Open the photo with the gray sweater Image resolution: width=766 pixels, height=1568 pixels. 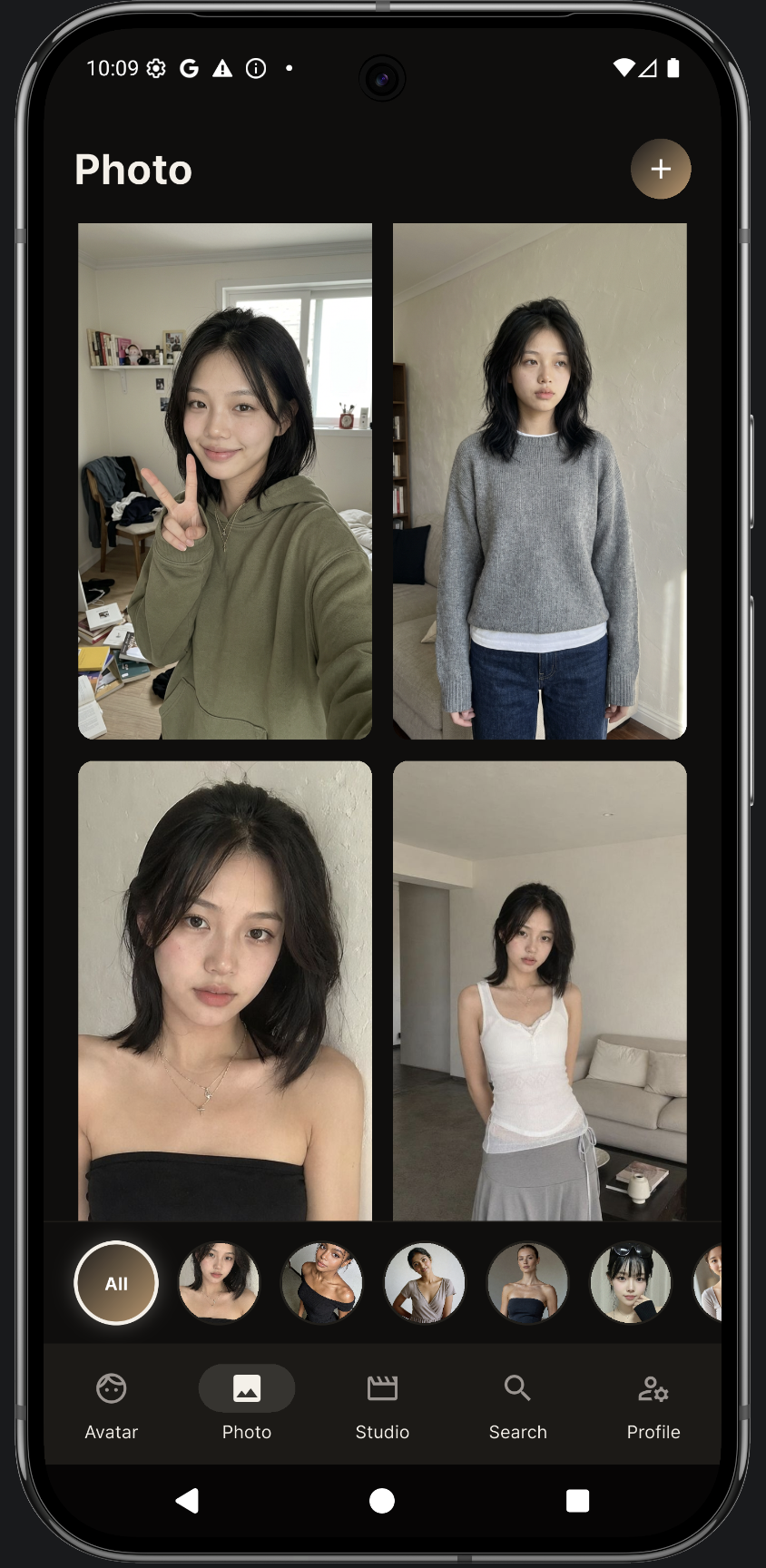[x=539, y=481]
